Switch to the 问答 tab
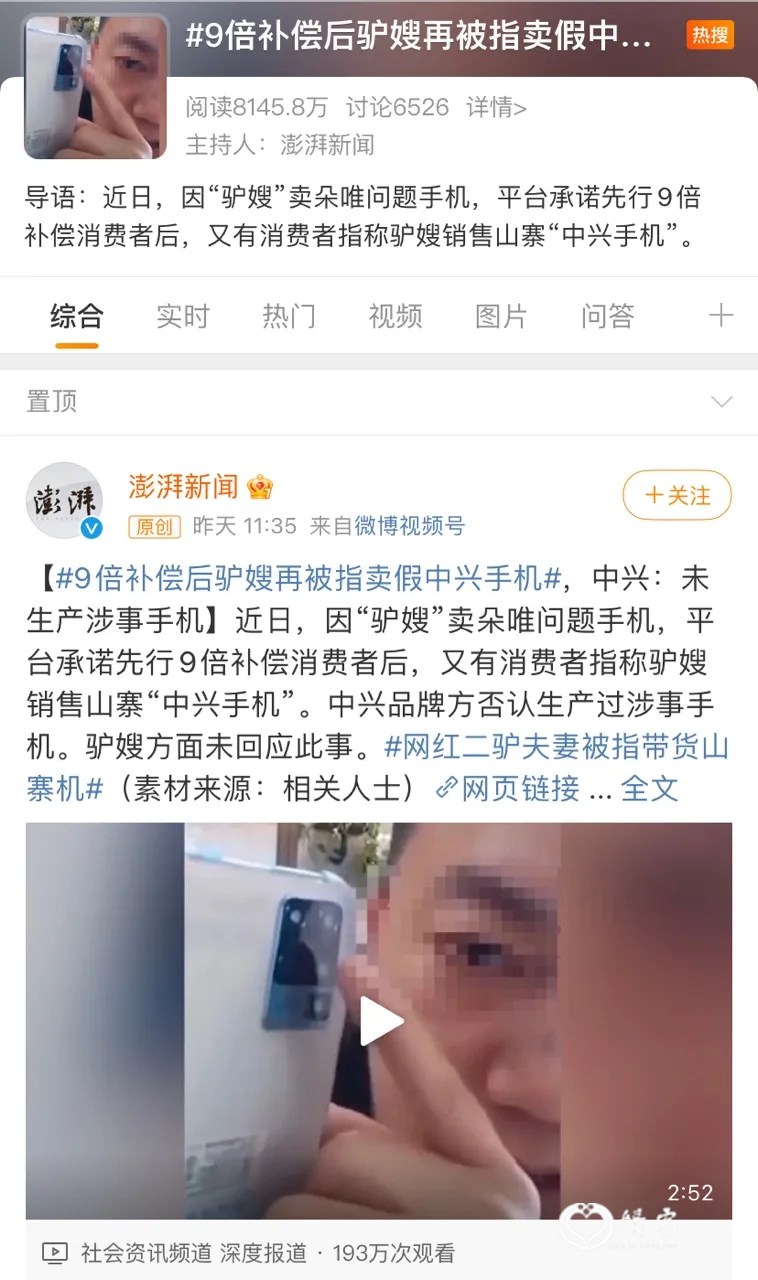 (x=607, y=316)
